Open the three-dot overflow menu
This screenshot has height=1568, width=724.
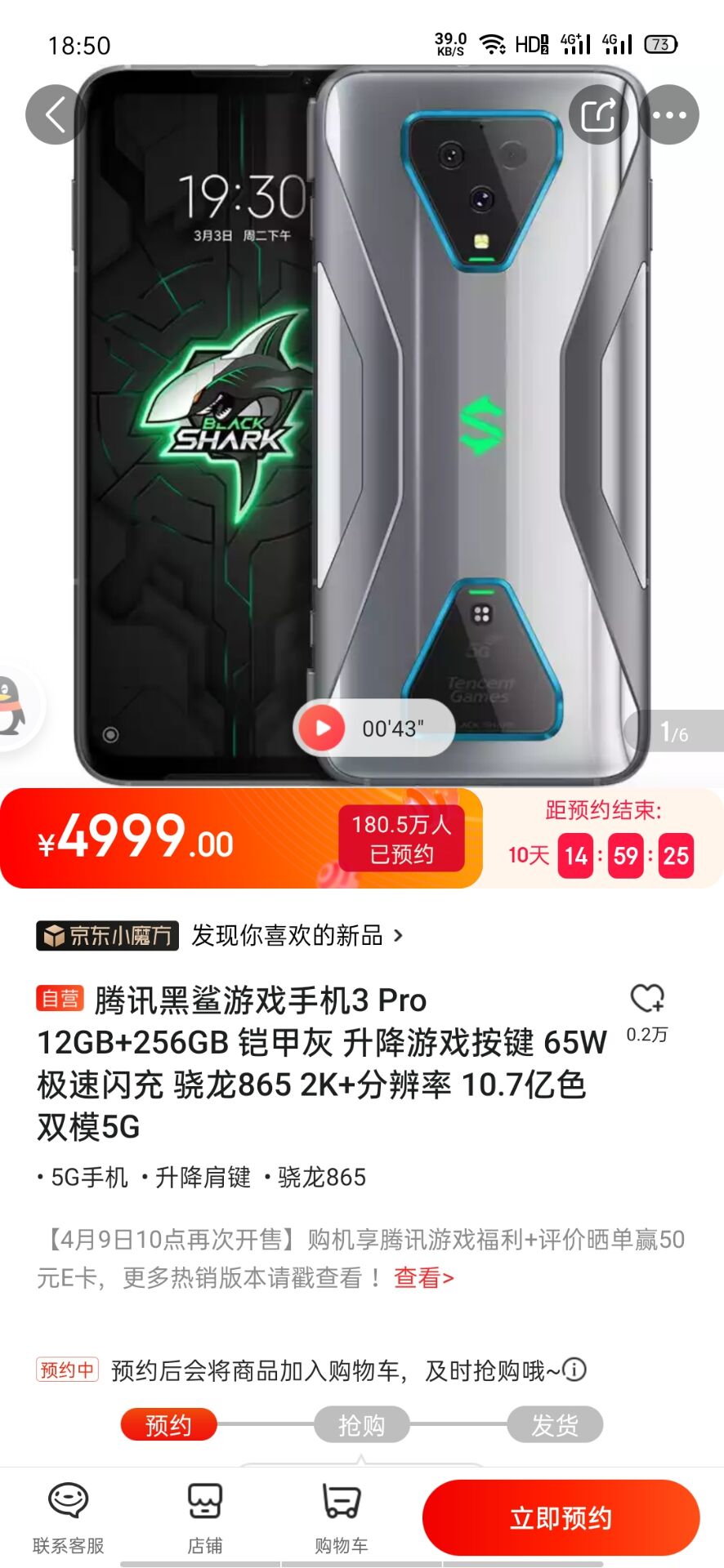669,115
